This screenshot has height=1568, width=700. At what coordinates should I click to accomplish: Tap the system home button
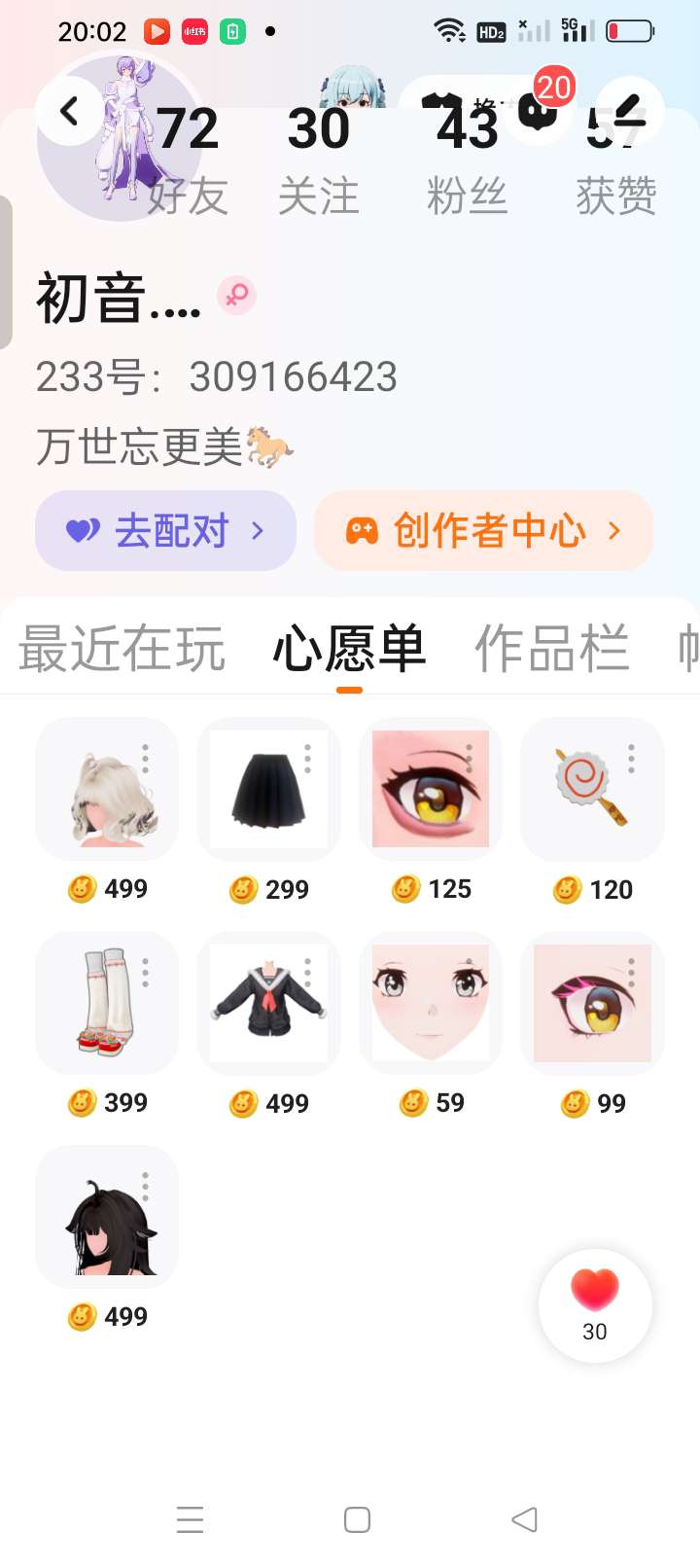pyautogui.click(x=357, y=1519)
